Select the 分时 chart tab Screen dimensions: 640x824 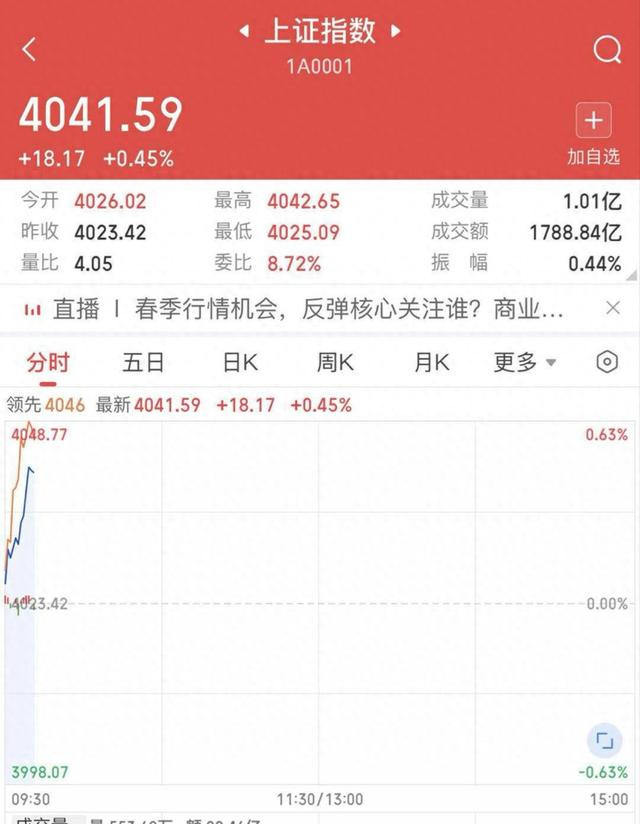(48, 362)
